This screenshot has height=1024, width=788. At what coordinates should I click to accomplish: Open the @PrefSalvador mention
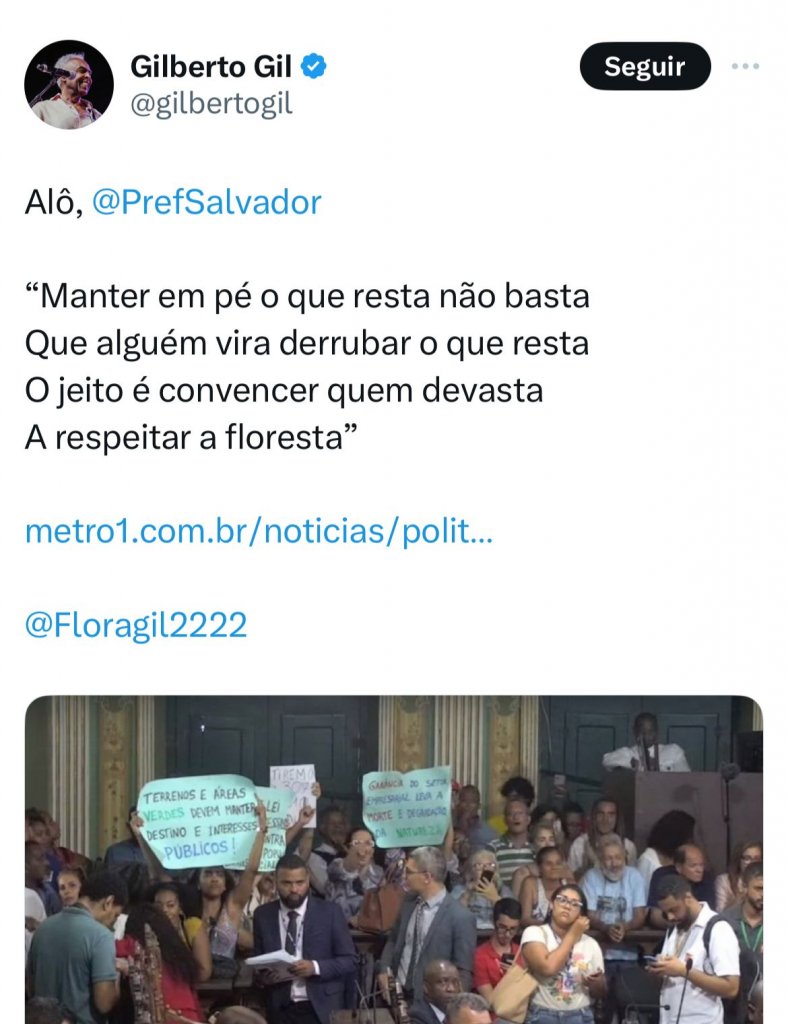click(x=207, y=202)
